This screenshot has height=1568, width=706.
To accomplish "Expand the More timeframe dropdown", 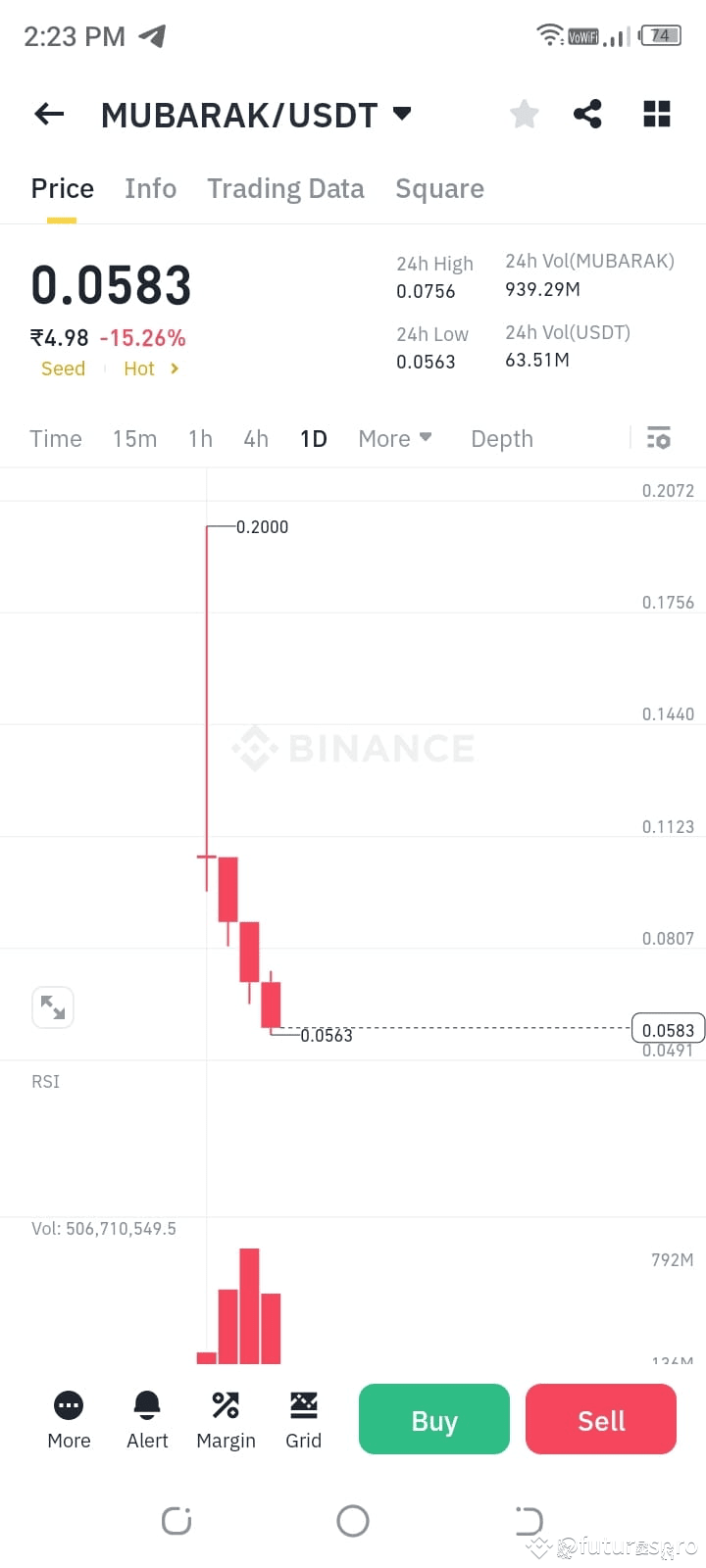I will click(394, 438).
